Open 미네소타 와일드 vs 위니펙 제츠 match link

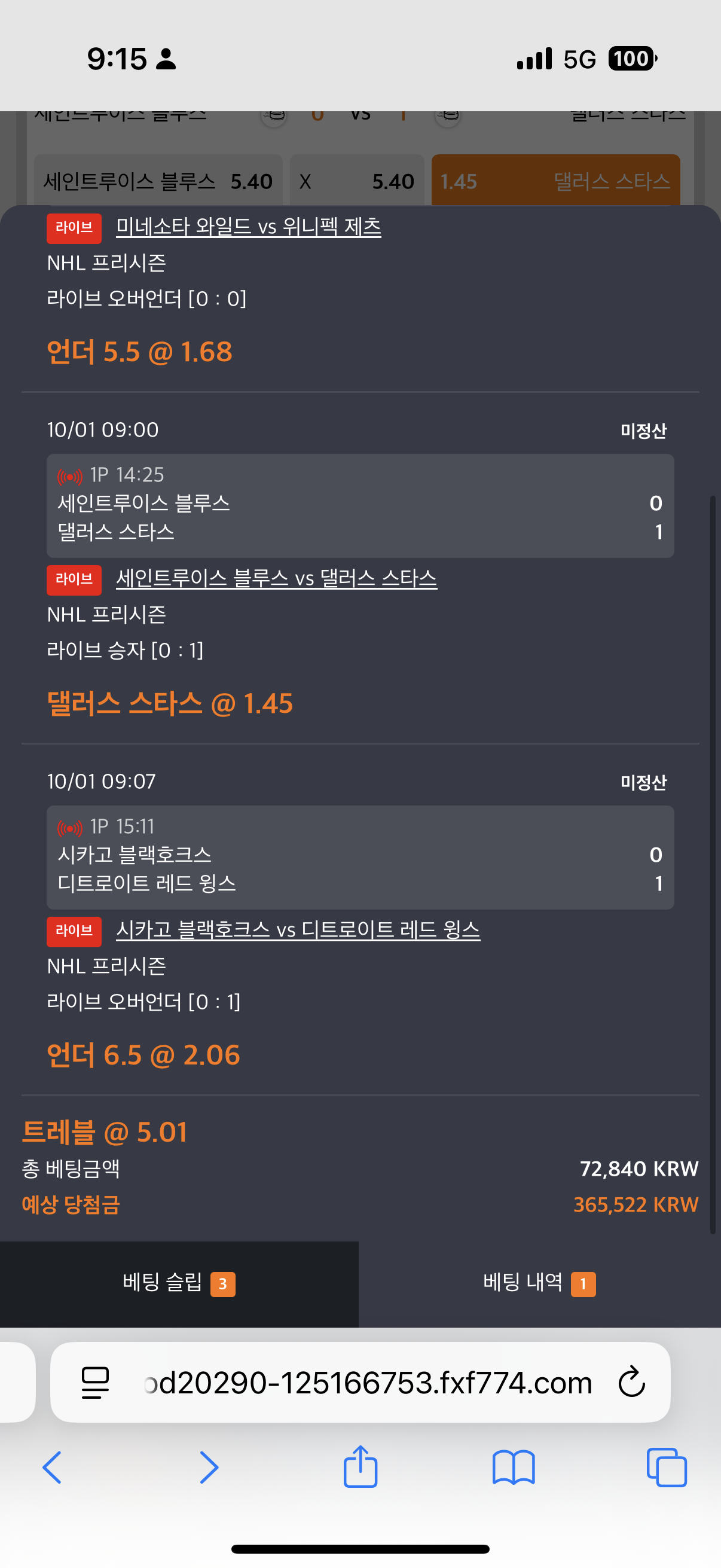tap(248, 227)
